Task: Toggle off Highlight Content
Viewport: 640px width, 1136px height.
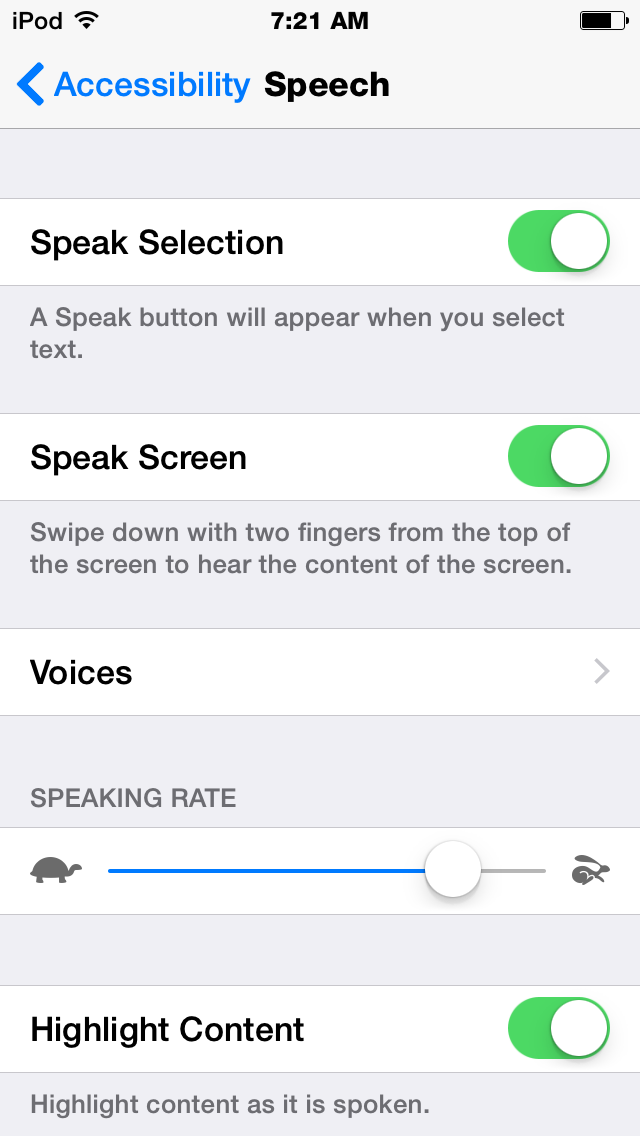Action: tap(558, 1029)
